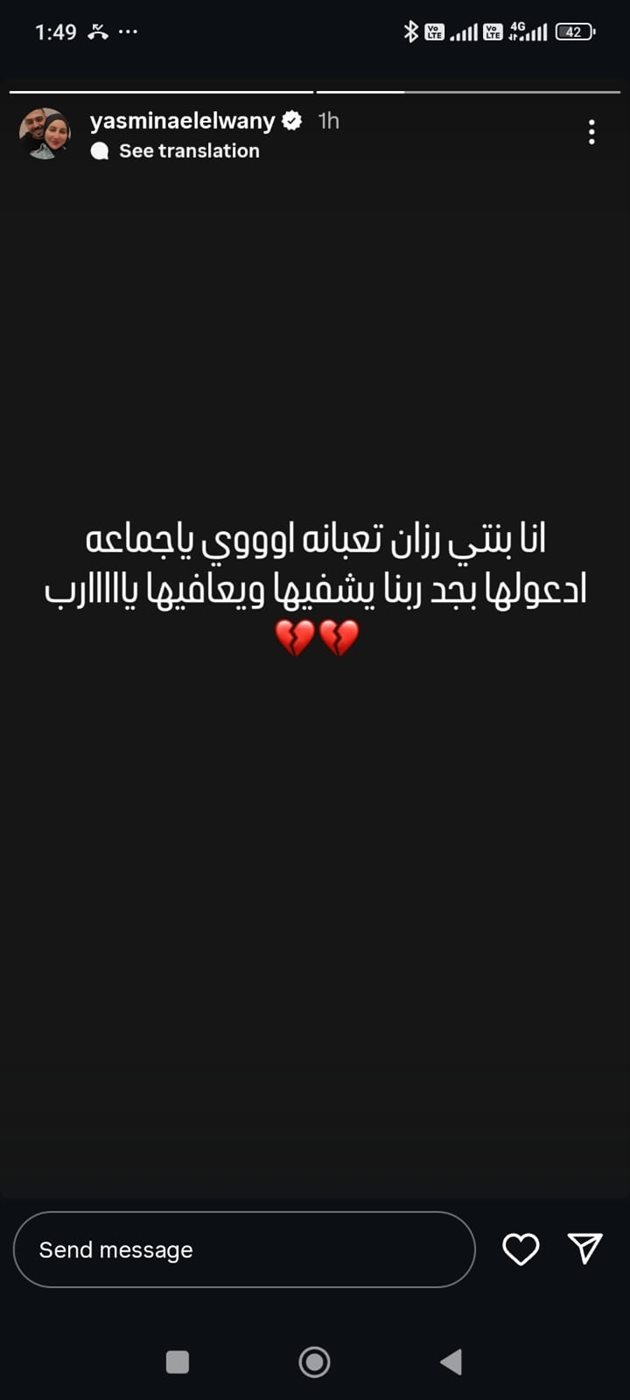Viewport: 630px width, 1400px height.
Task: Open the three-dot story options menu
Action: tap(592, 132)
